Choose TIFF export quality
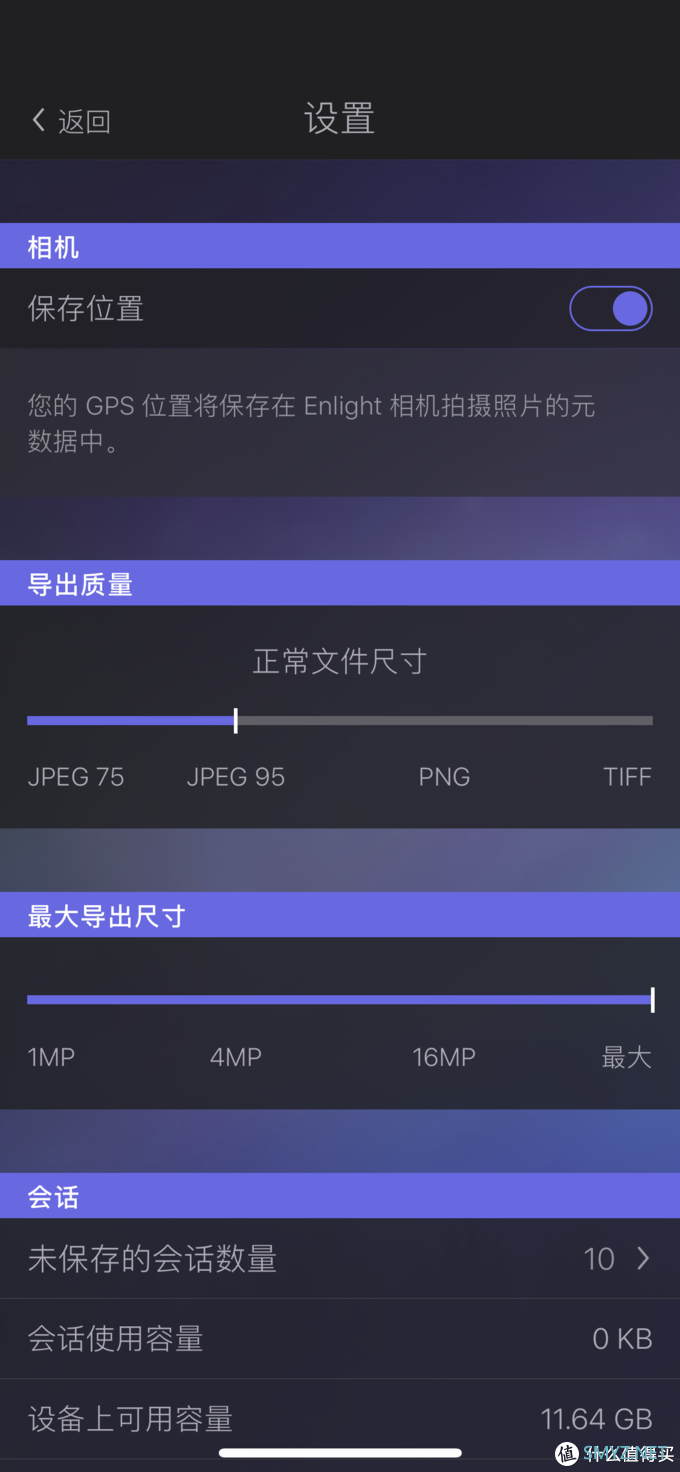The width and height of the screenshot is (680, 1472). [651, 720]
